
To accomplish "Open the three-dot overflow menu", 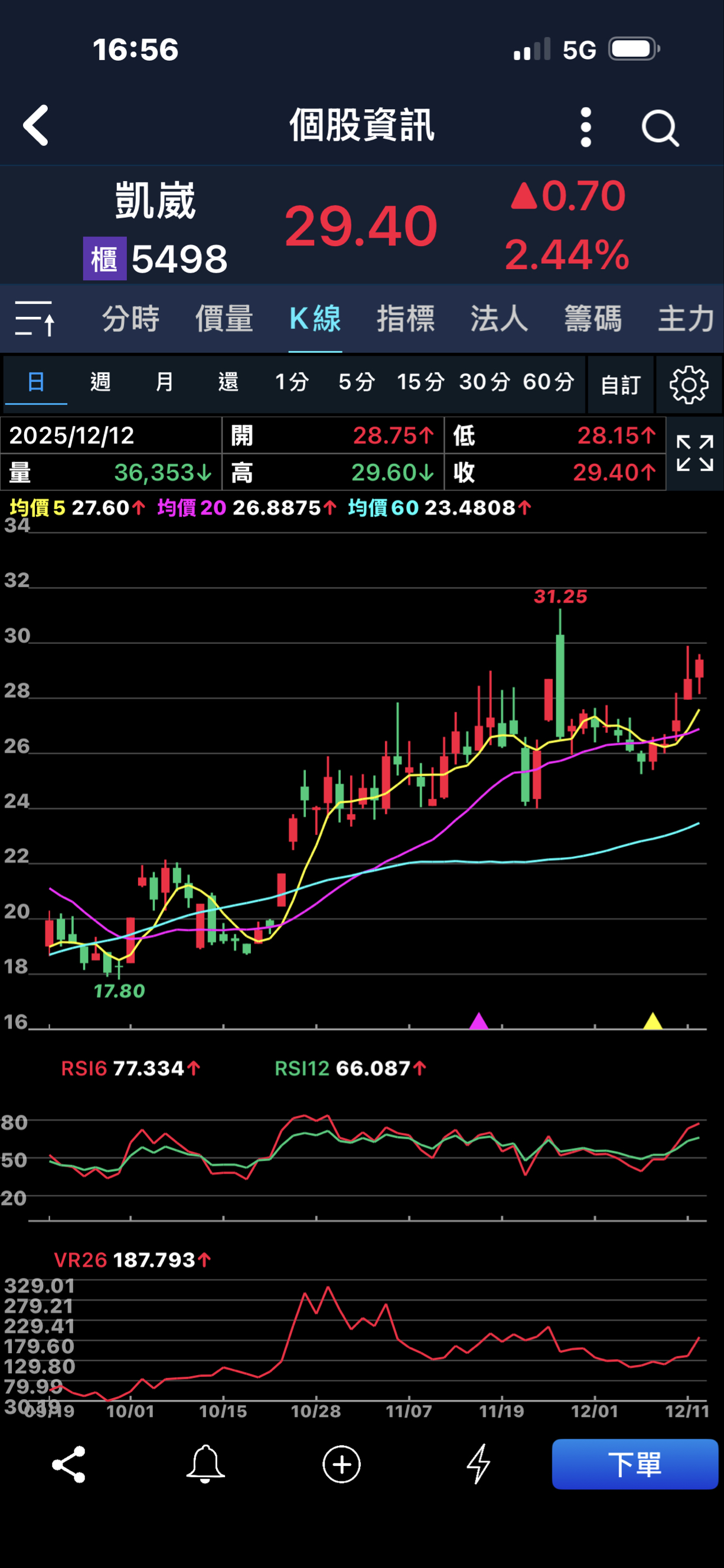I will [586, 127].
